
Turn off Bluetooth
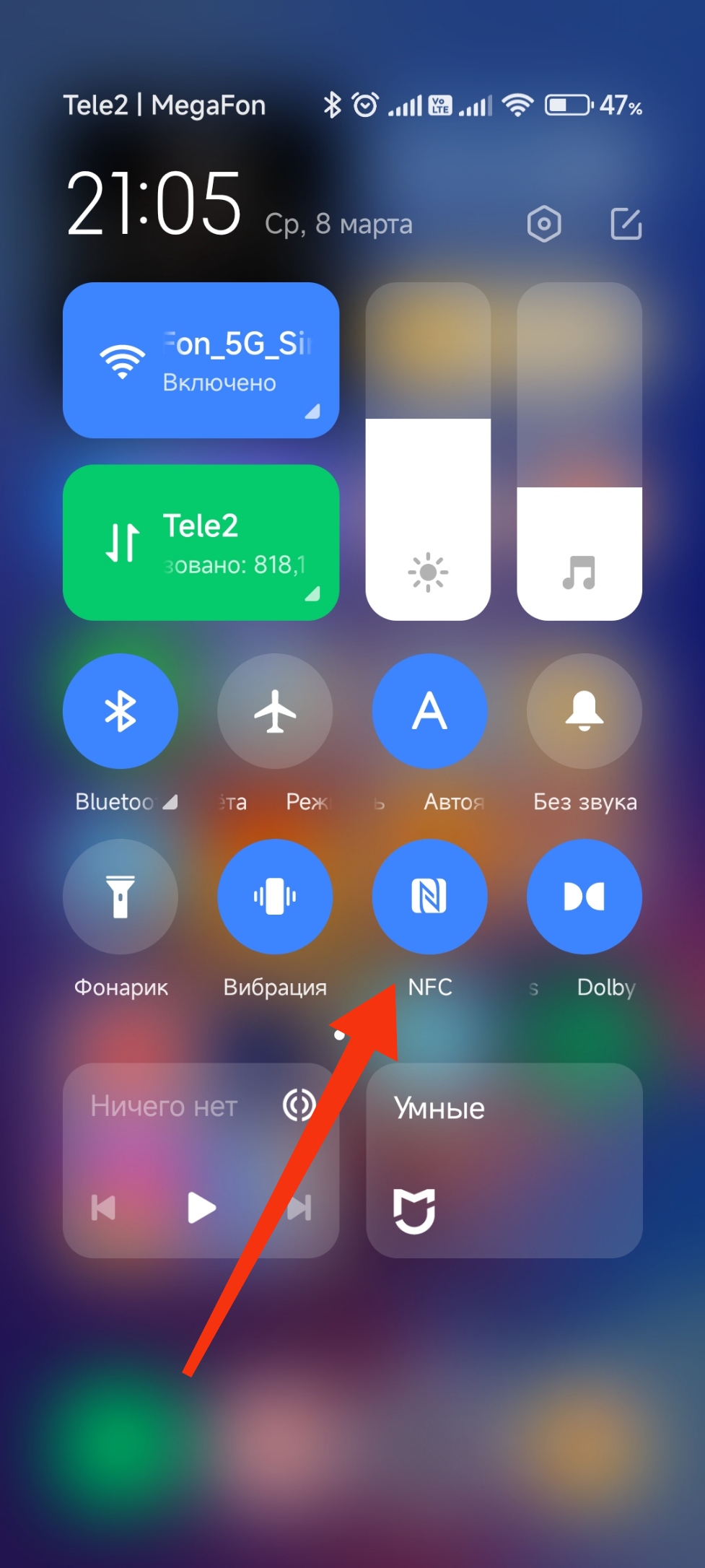coord(121,711)
